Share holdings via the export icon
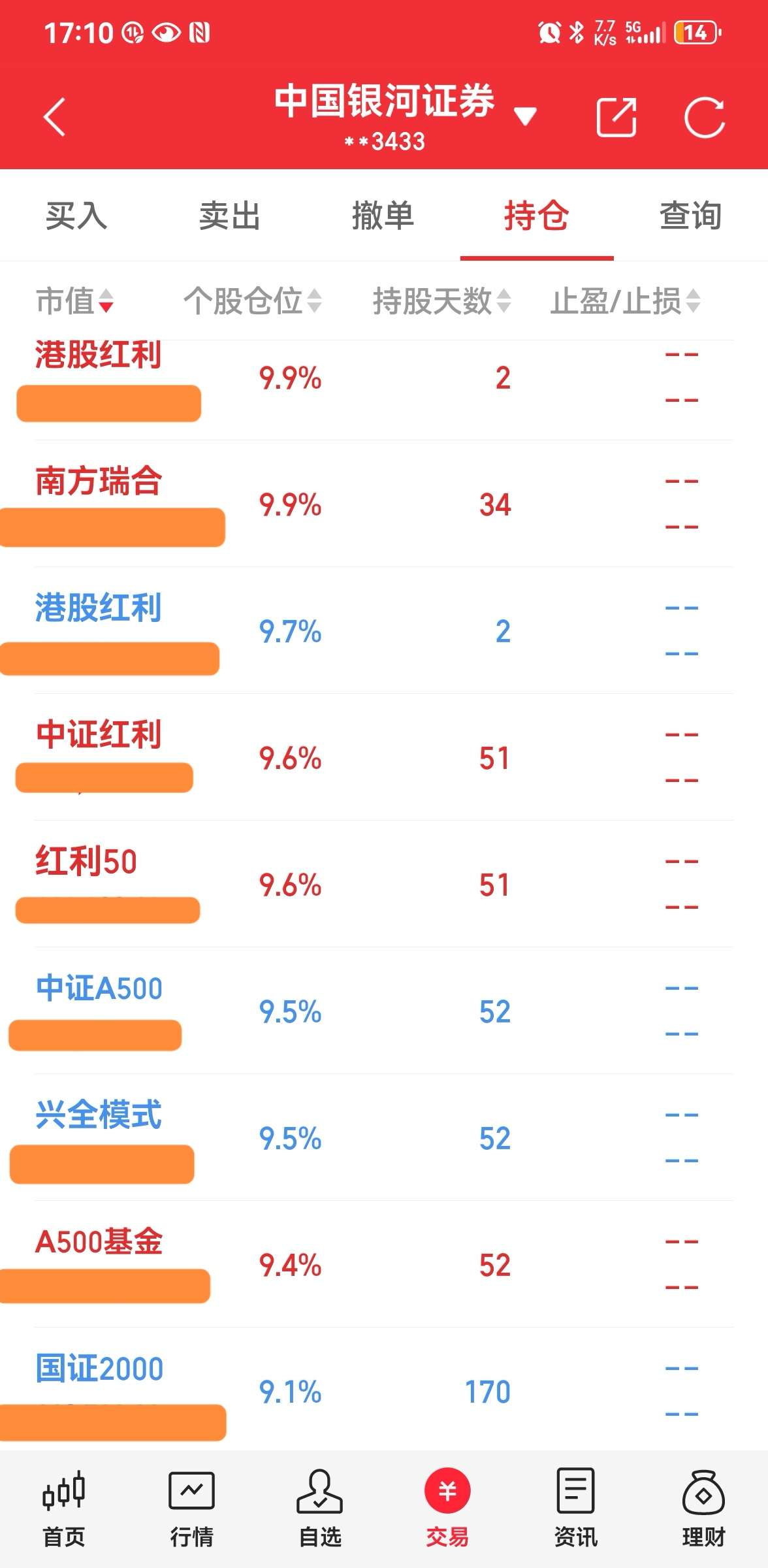This screenshot has height=1568, width=768. pyautogui.click(x=616, y=118)
